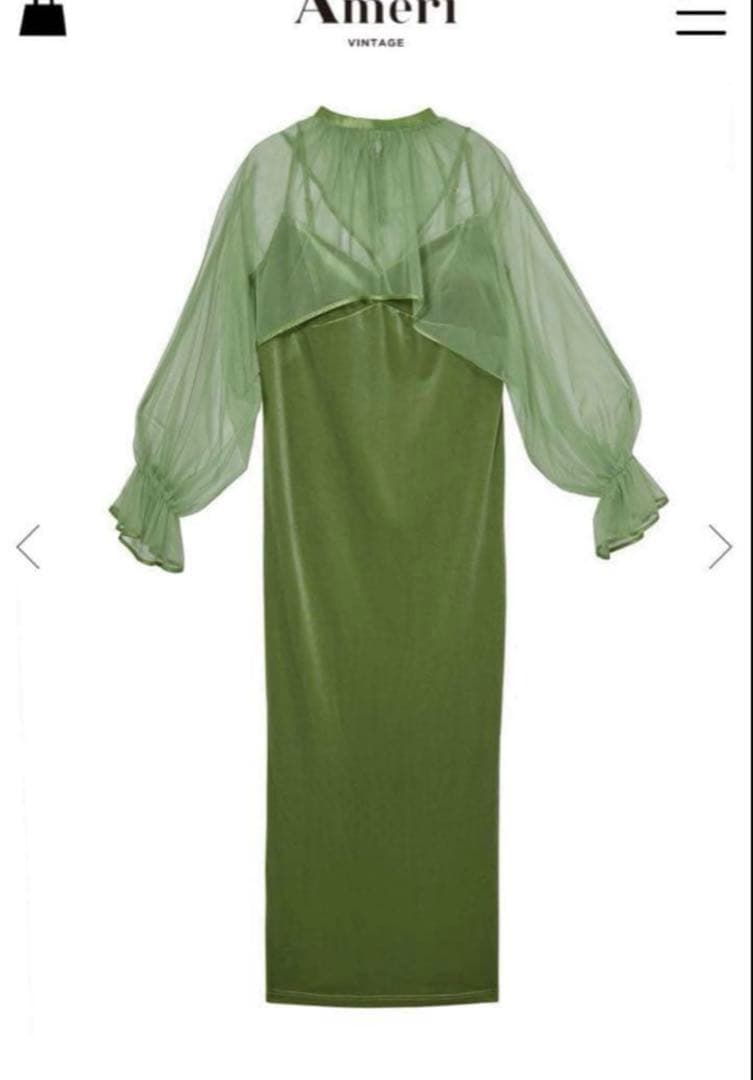
Task: Select the cart icon at top left
Action: pos(43,17)
